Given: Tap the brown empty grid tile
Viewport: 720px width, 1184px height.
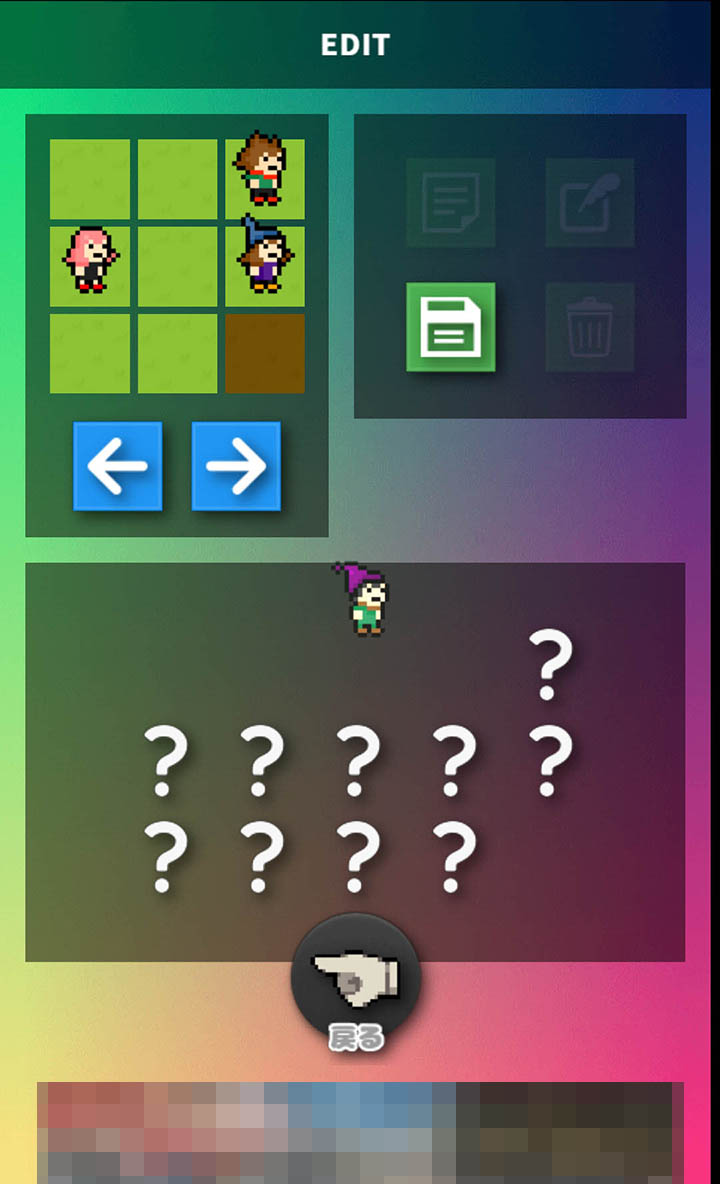Looking at the screenshot, I should point(265,353).
